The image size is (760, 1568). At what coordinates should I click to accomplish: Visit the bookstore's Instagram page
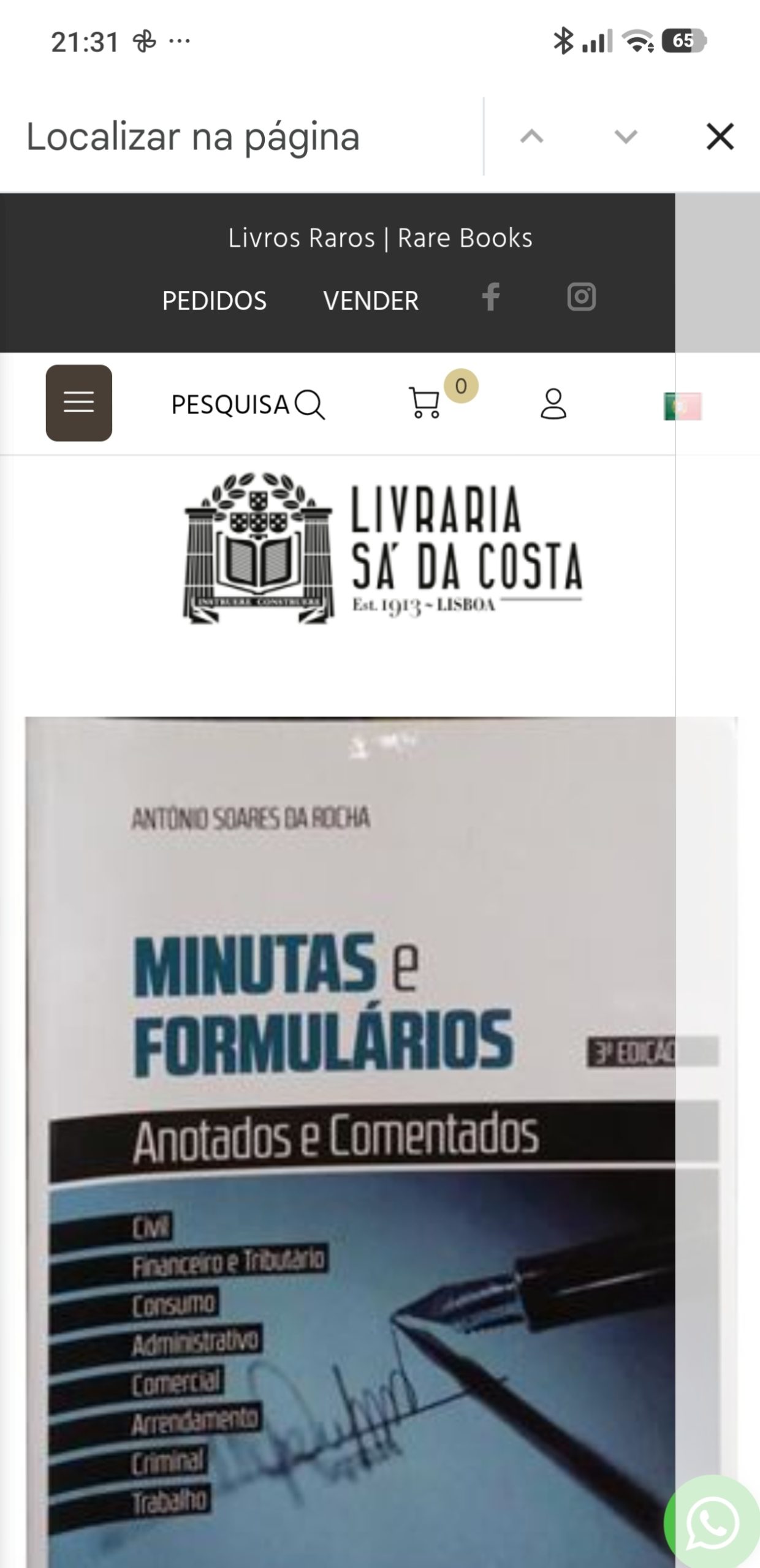click(x=581, y=297)
